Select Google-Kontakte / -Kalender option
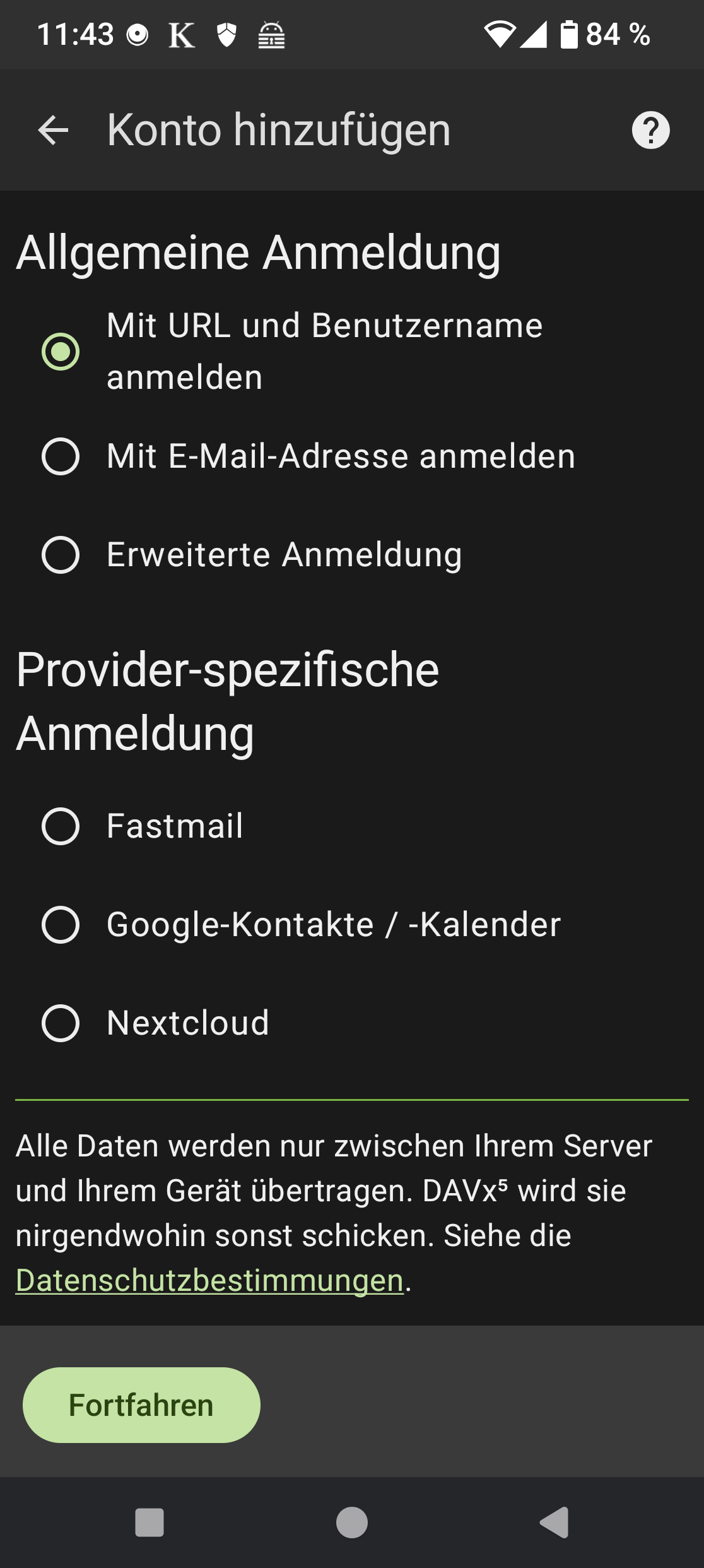This screenshot has width=704, height=1568. (61, 925)
